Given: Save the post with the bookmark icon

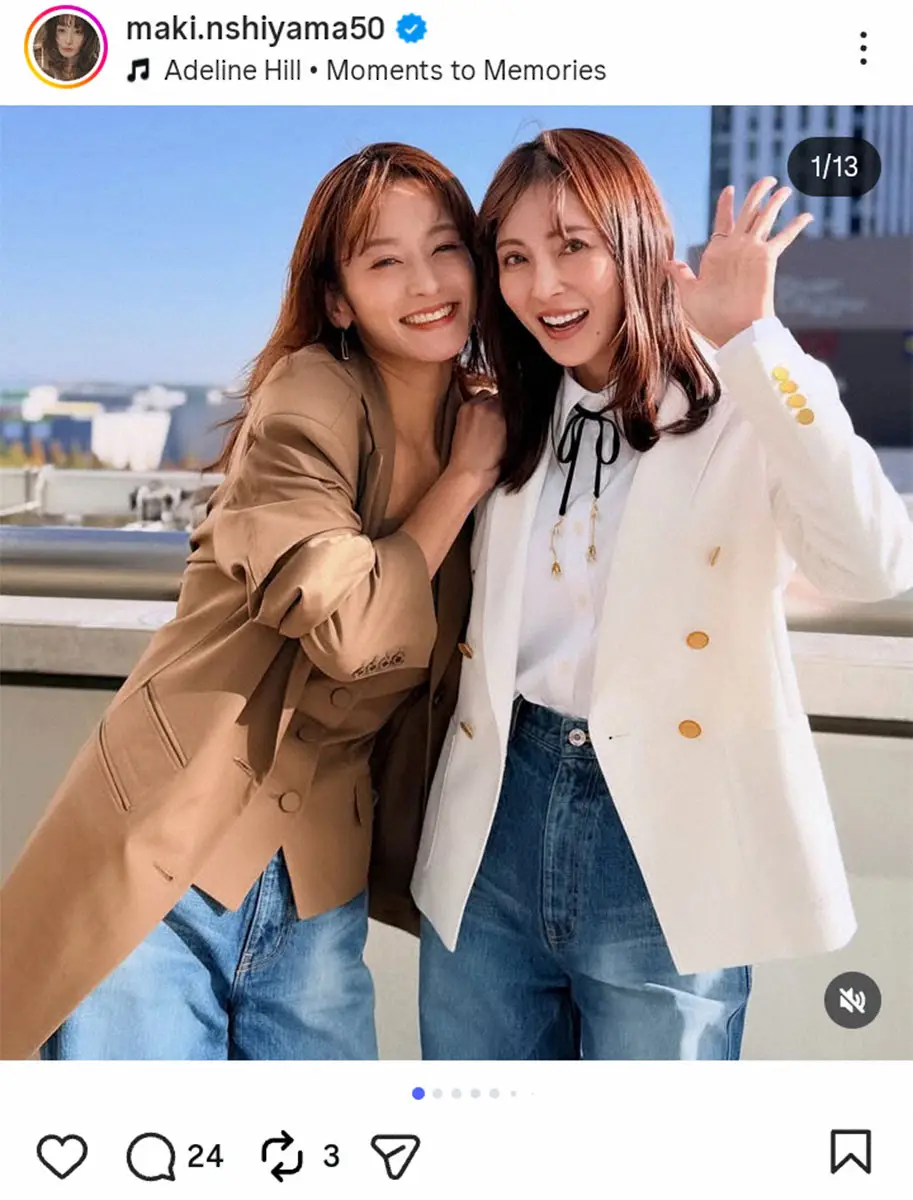Looking at the screenshot, I should point(850,1152).
